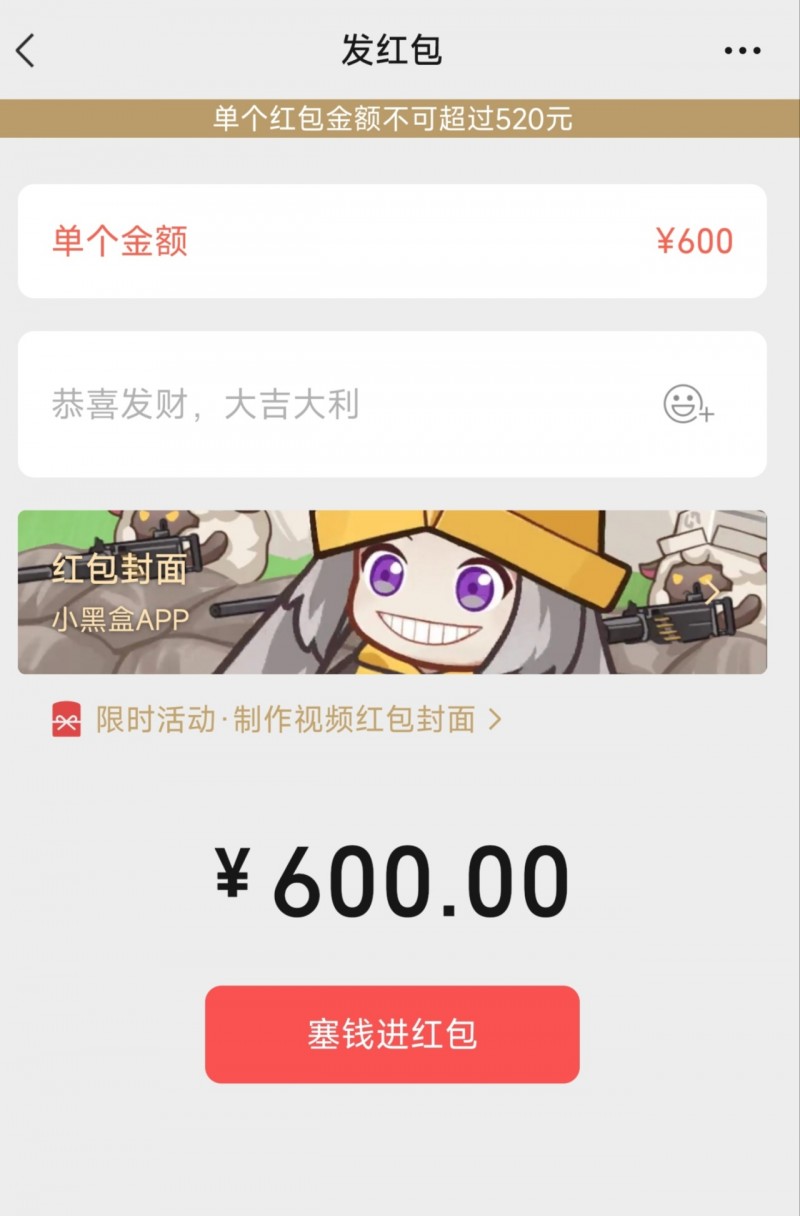
Task: Change the 红包封面 cover from 小黑盒APP
Action: point(392,592)
